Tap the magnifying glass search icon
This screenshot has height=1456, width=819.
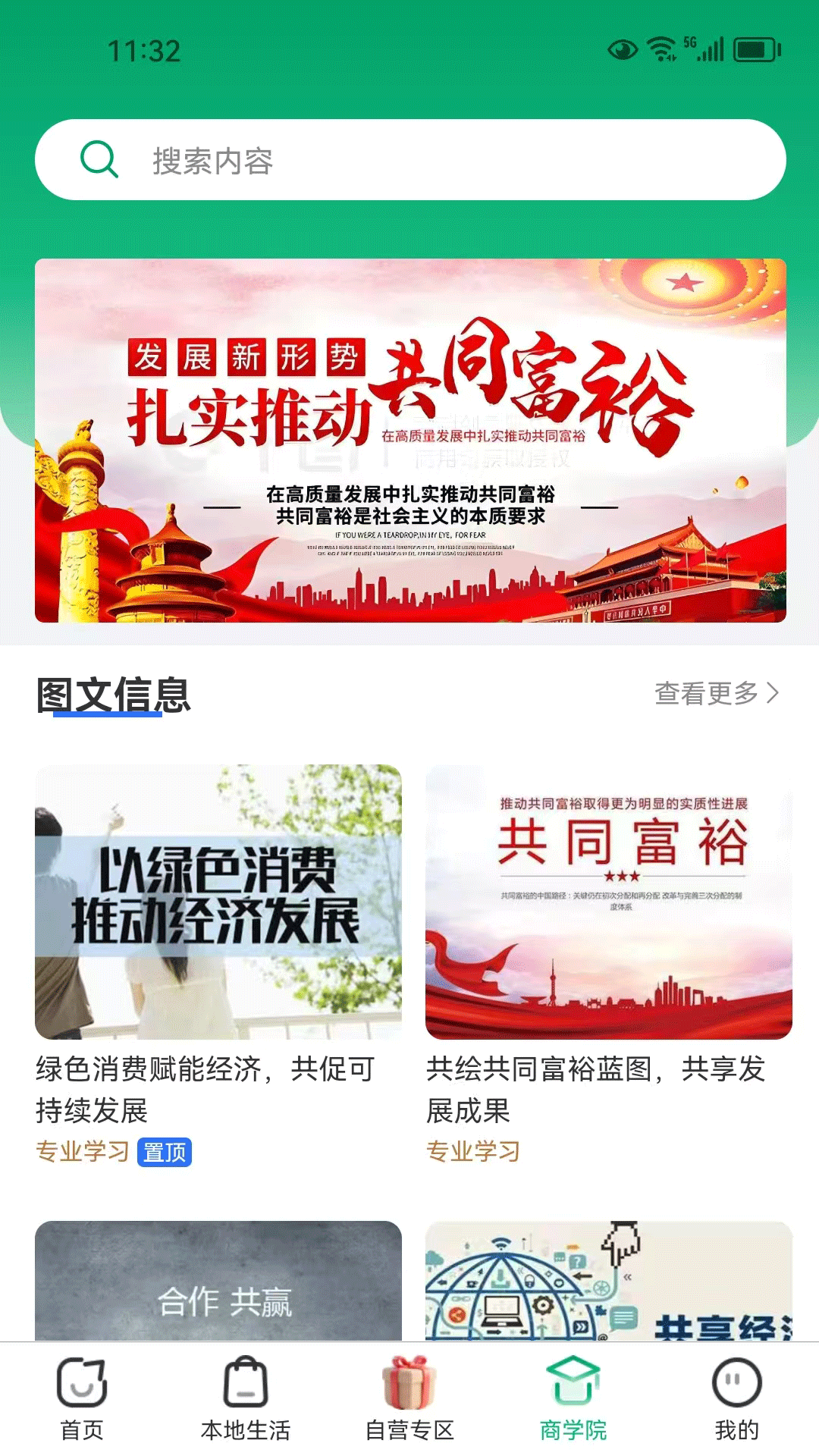[99, 160]
